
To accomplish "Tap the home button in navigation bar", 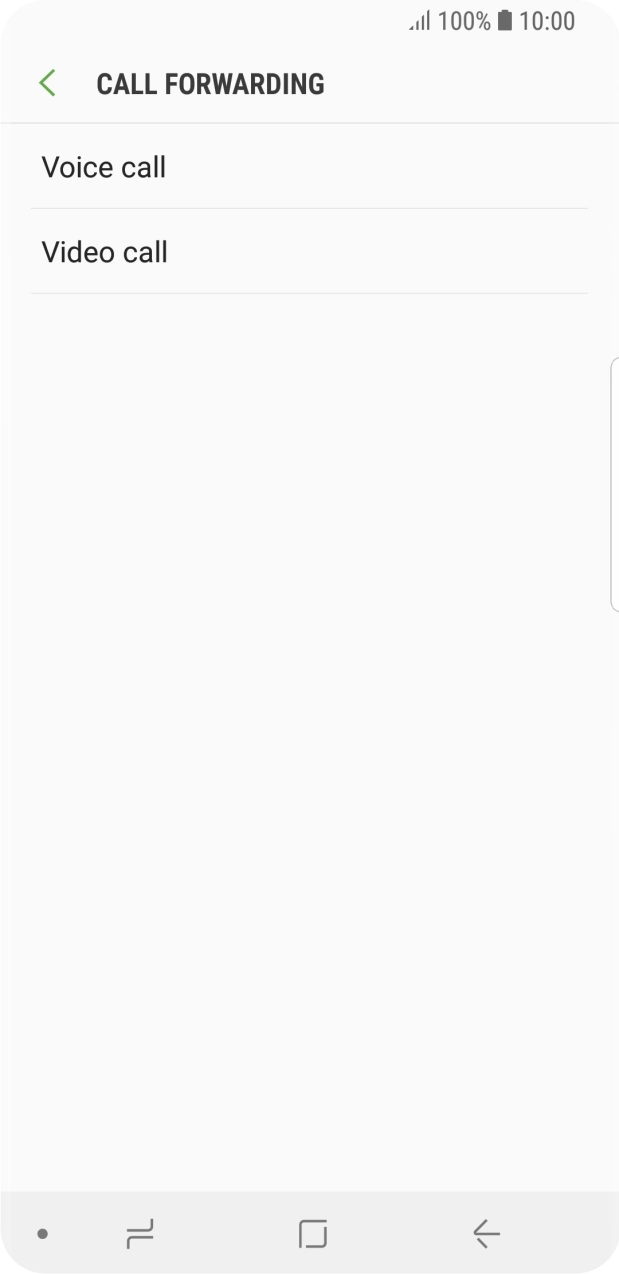I will pos(312,1234).
